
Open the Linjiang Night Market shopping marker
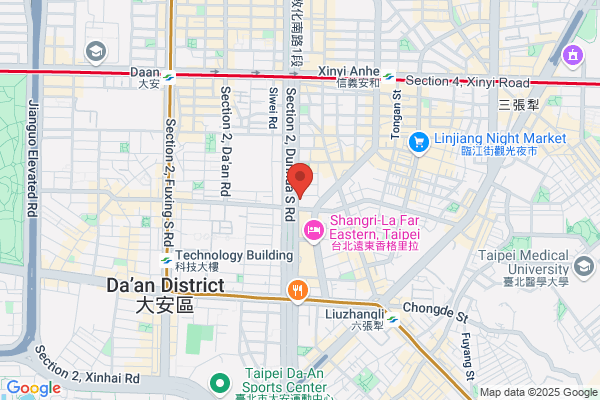419,143
